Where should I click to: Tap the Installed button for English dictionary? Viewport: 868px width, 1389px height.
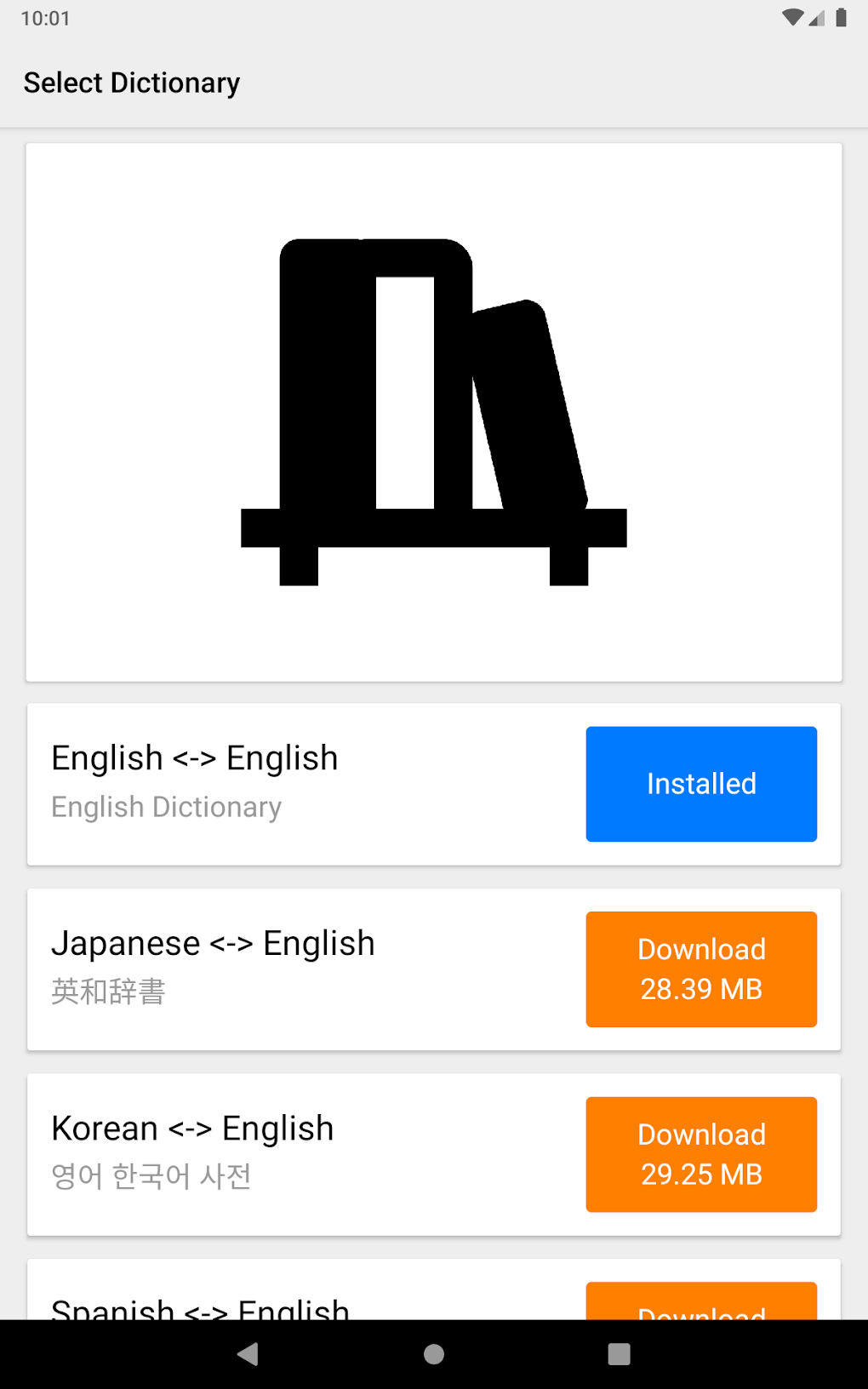700,784
